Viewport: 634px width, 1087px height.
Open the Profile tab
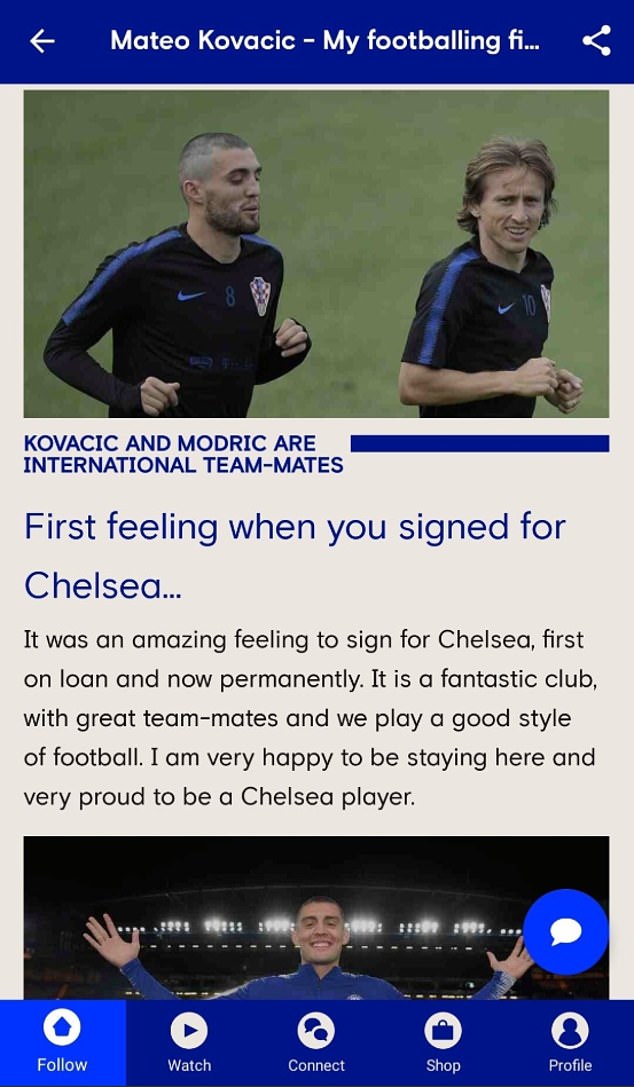(570, 1043)
